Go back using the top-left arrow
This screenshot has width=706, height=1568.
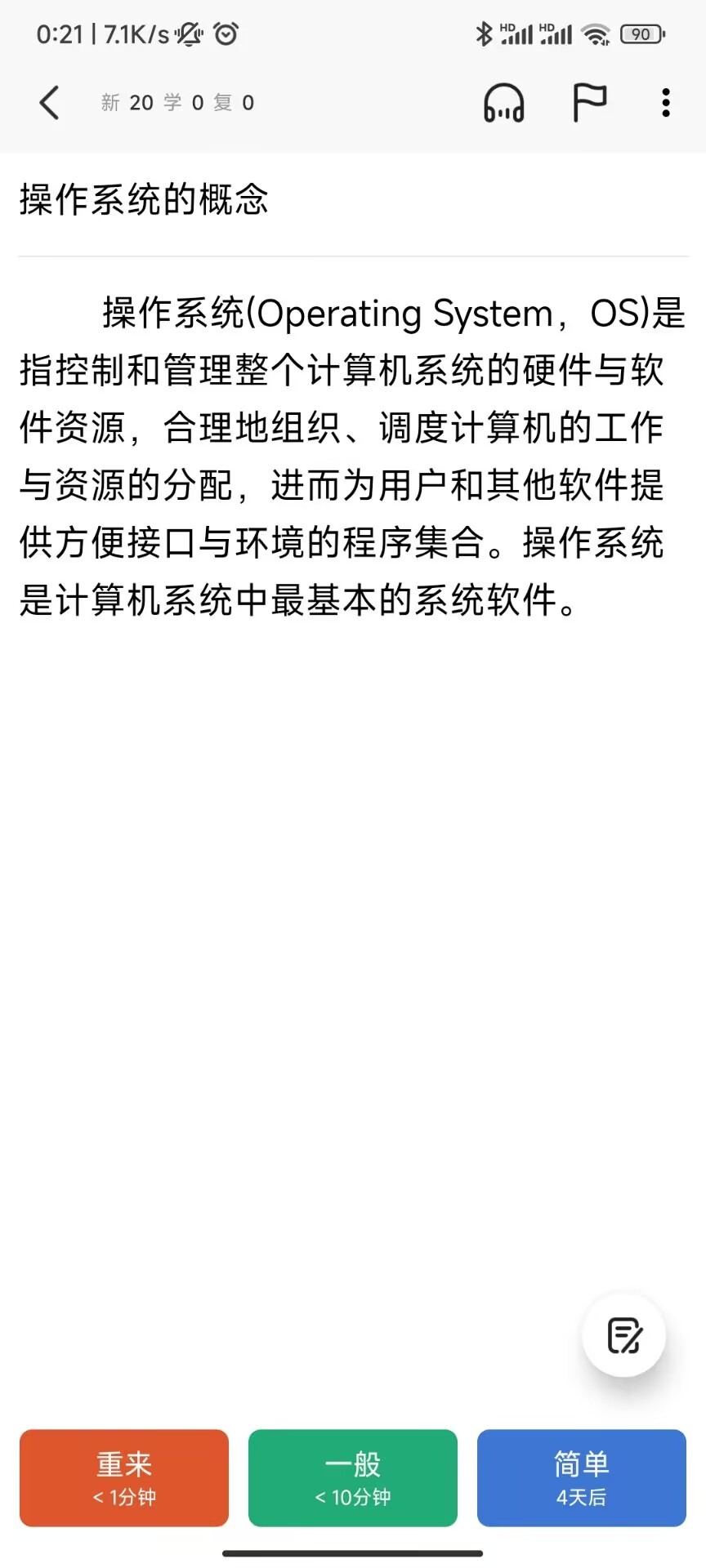tap(49, 103)
